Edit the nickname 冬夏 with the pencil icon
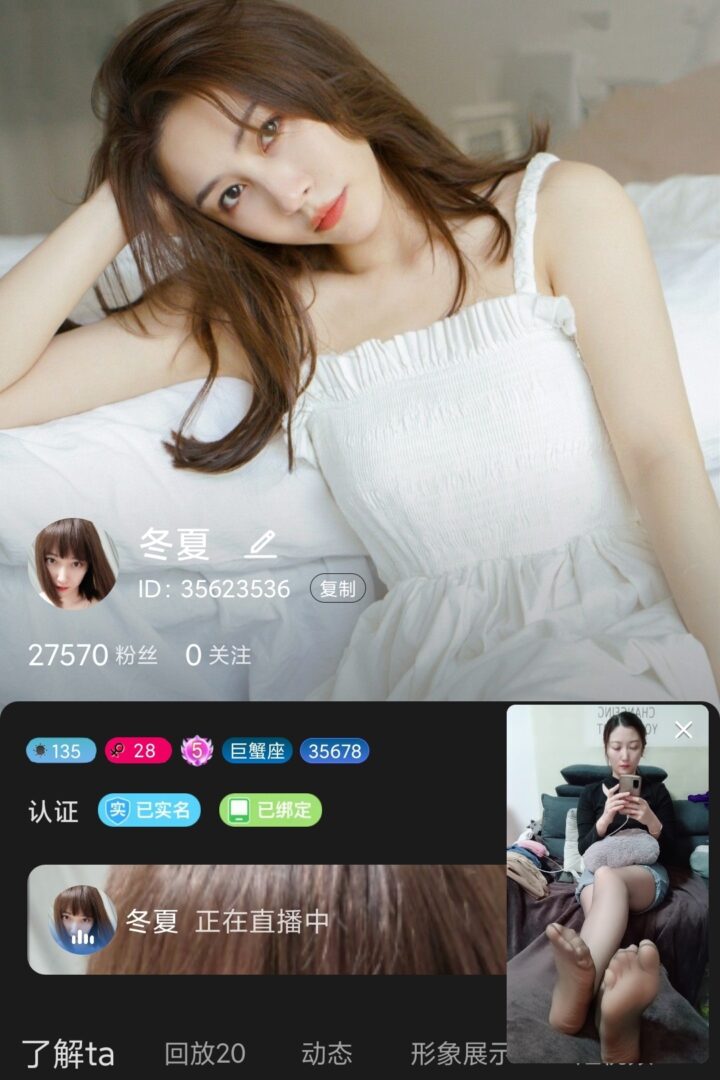This screenshot has height=1080, width=720. 261,545
